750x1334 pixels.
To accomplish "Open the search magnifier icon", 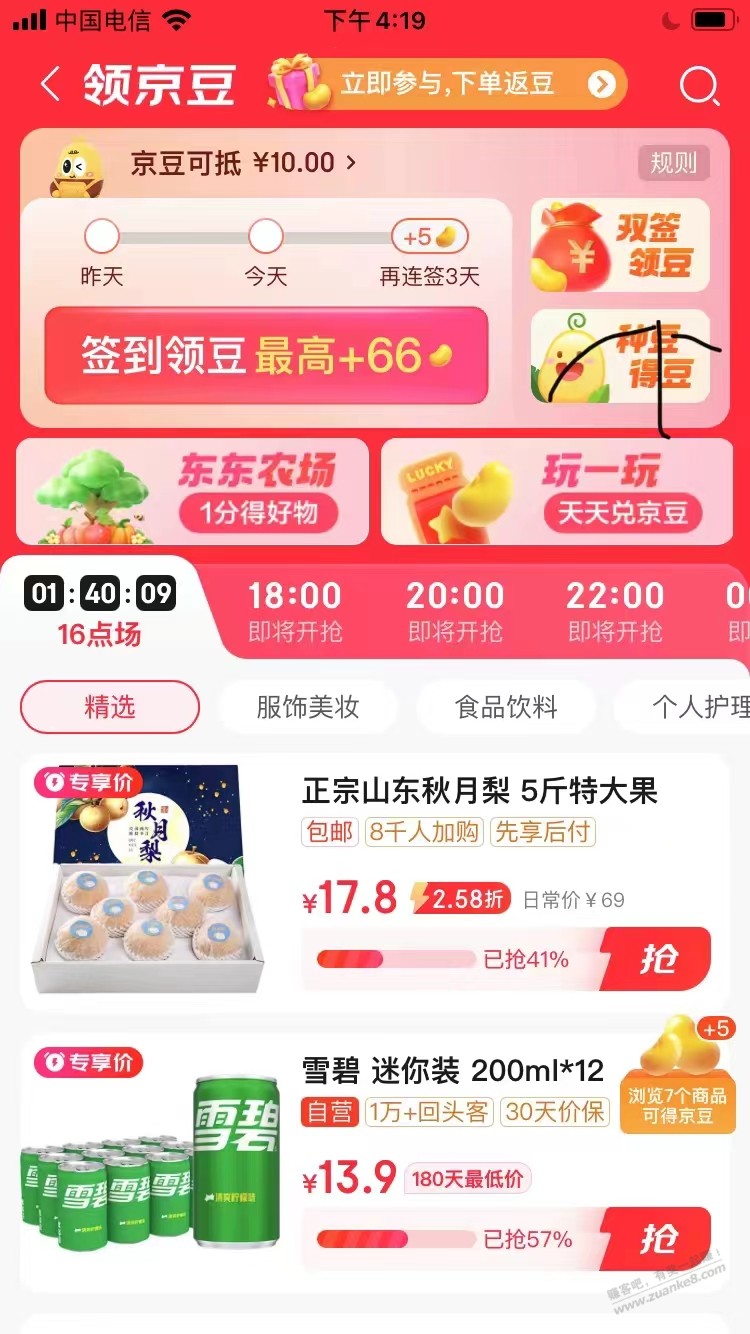I will (x=699, y=86).
